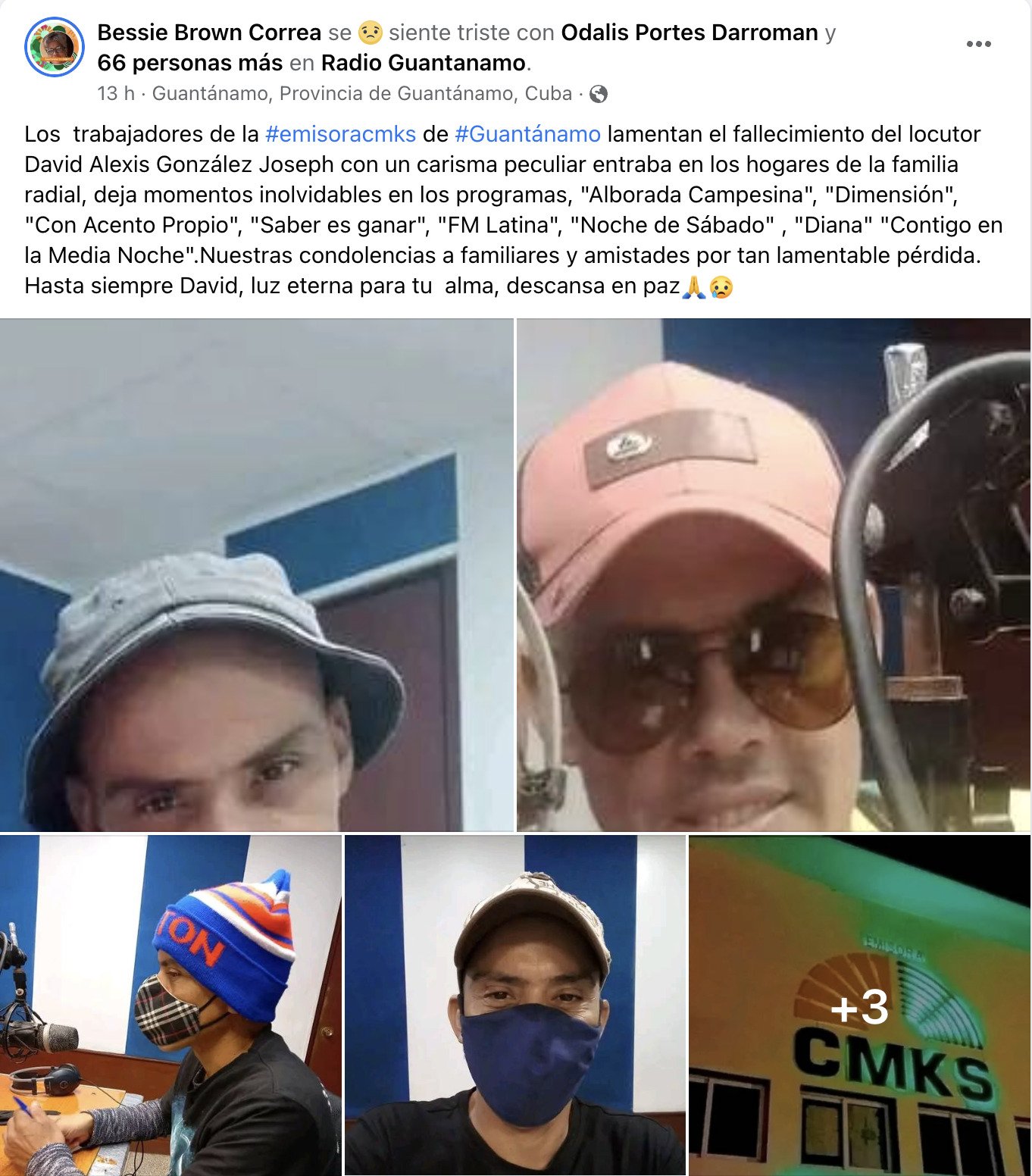This screenshot has width=1032, height=1176.
Task: Open the #Guantánamo hashtag
Action: pos(527,134)
